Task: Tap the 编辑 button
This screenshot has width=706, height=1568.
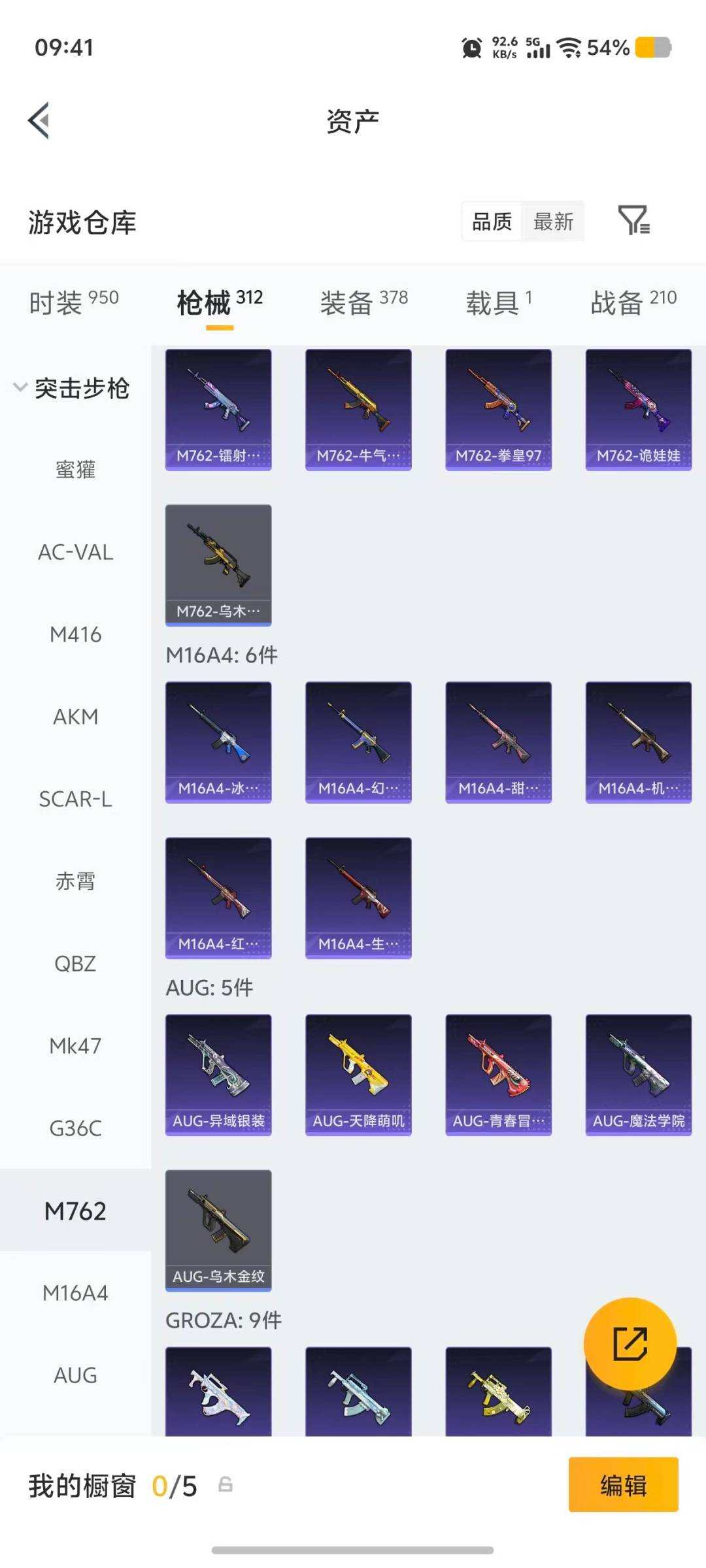Action: [624, 1484]
